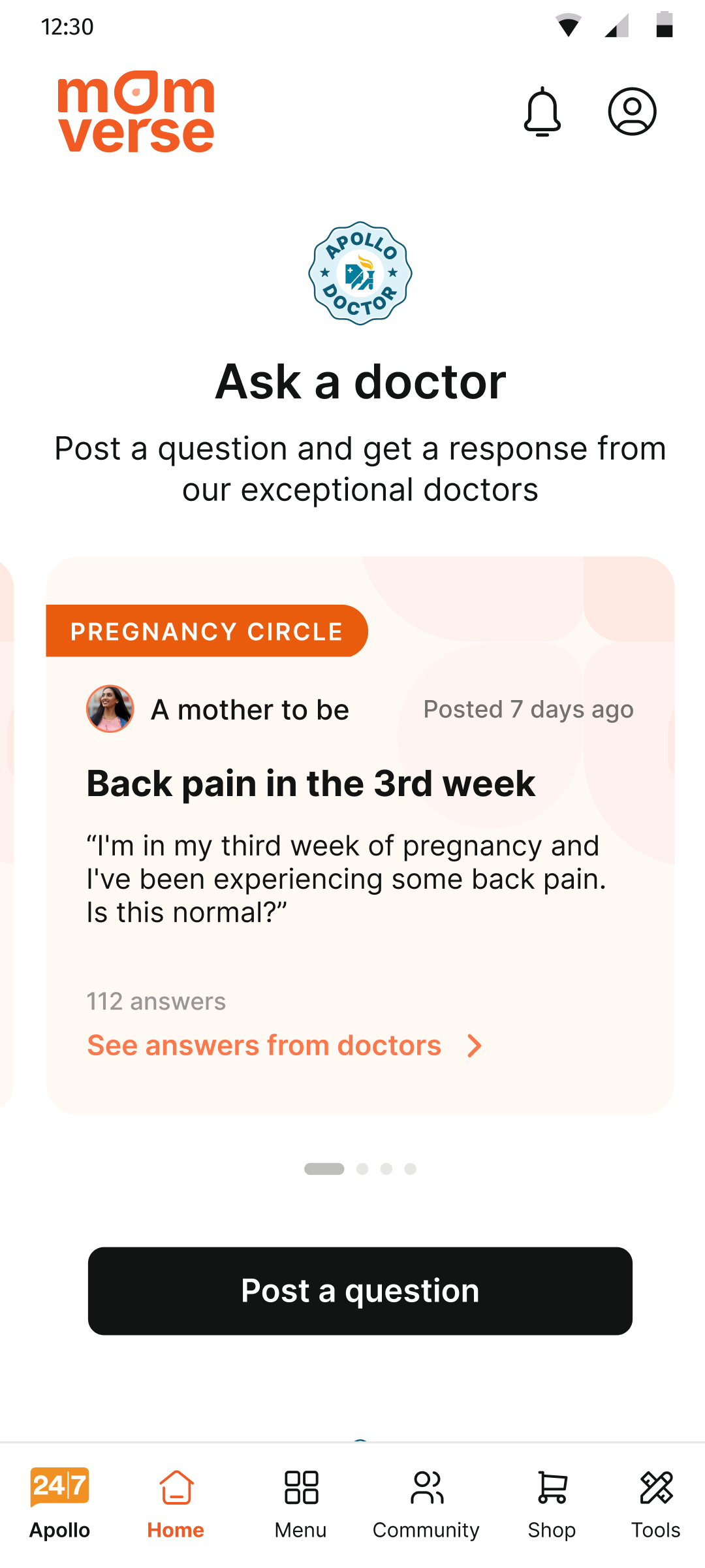Image resolution: width=705 pixels, height=1568 pixels.
Task: Open the user profile icon
Action: click(632, 112)
